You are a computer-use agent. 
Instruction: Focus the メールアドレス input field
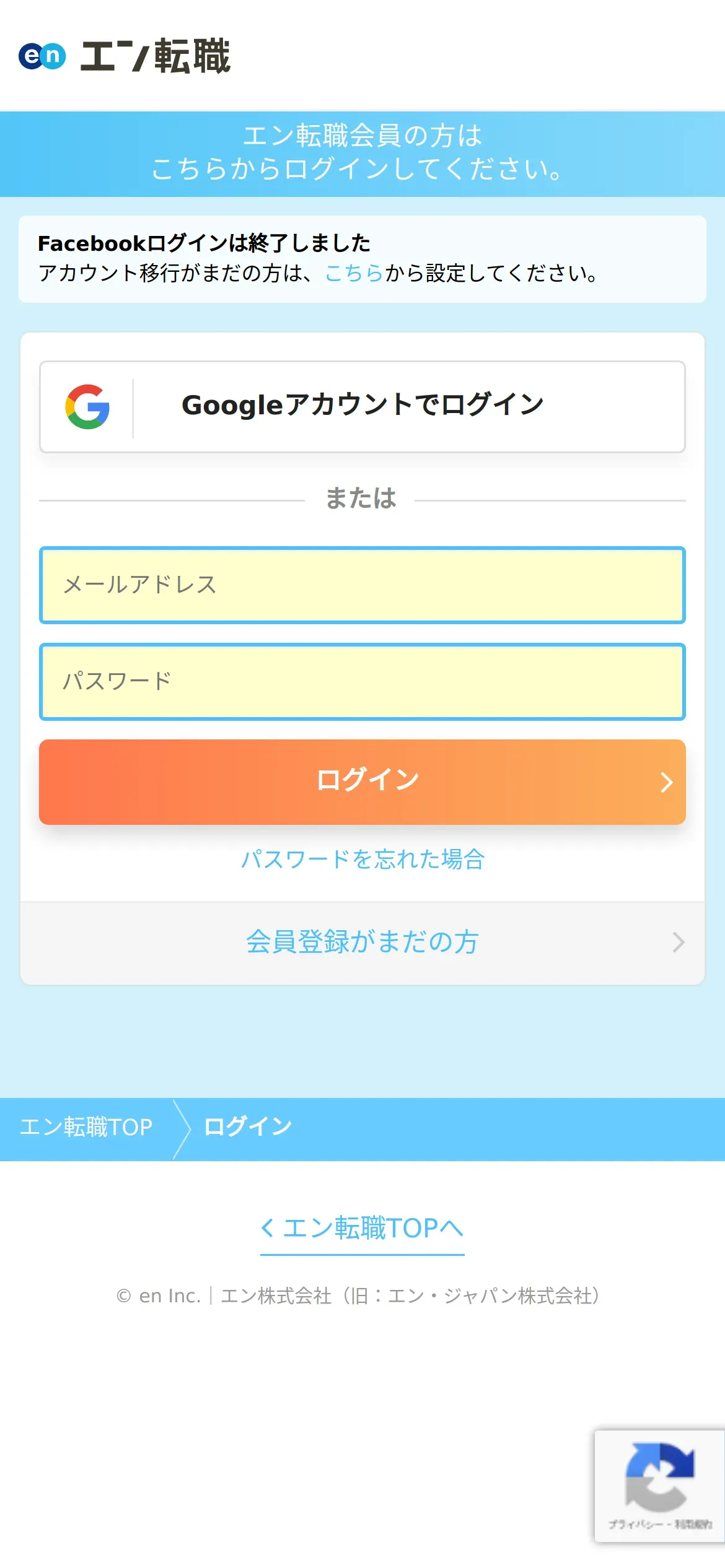pyautogui.click(x=362, y=585)
